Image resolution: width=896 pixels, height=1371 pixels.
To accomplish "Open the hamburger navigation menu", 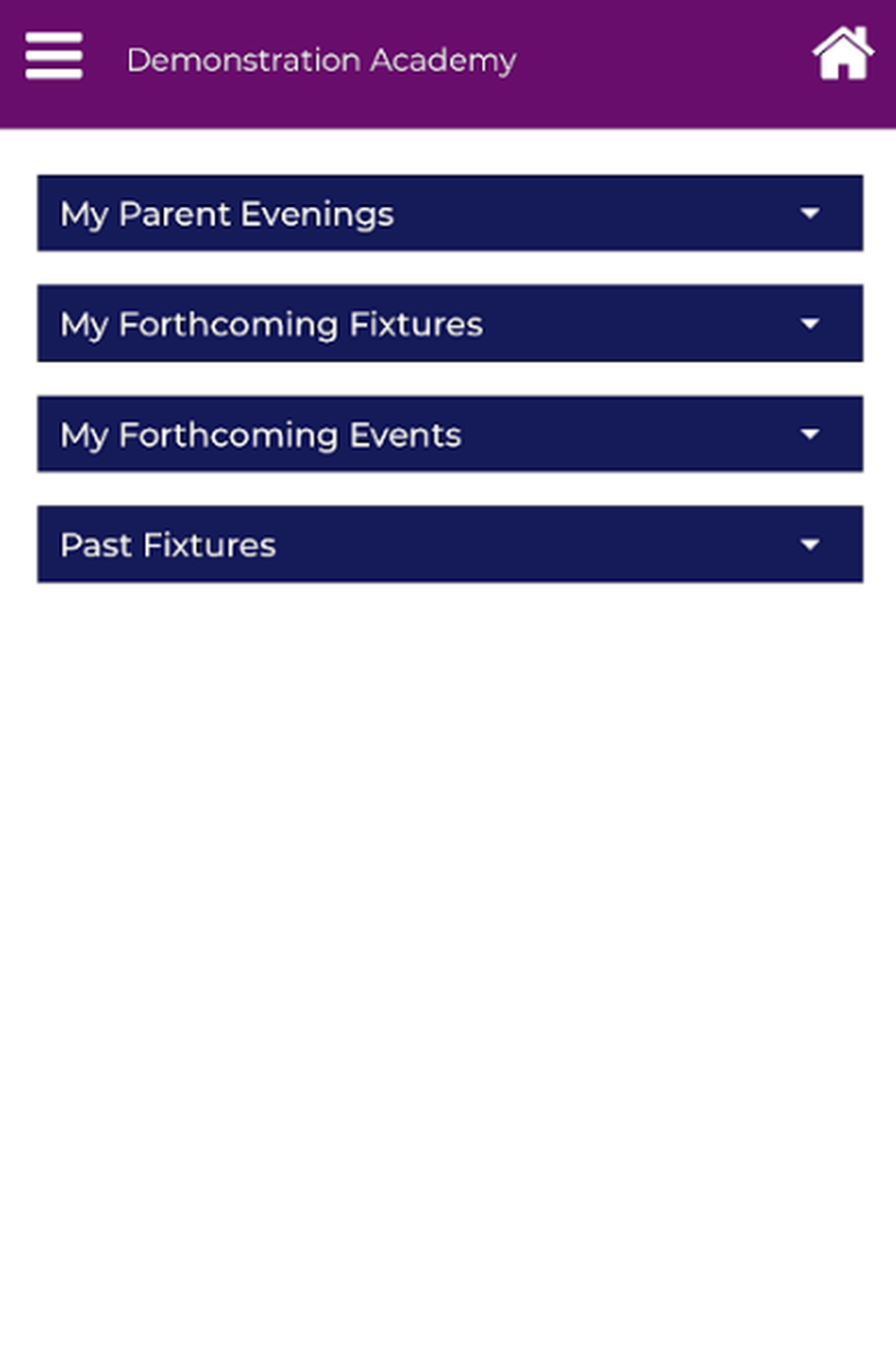I will [53, 54].
